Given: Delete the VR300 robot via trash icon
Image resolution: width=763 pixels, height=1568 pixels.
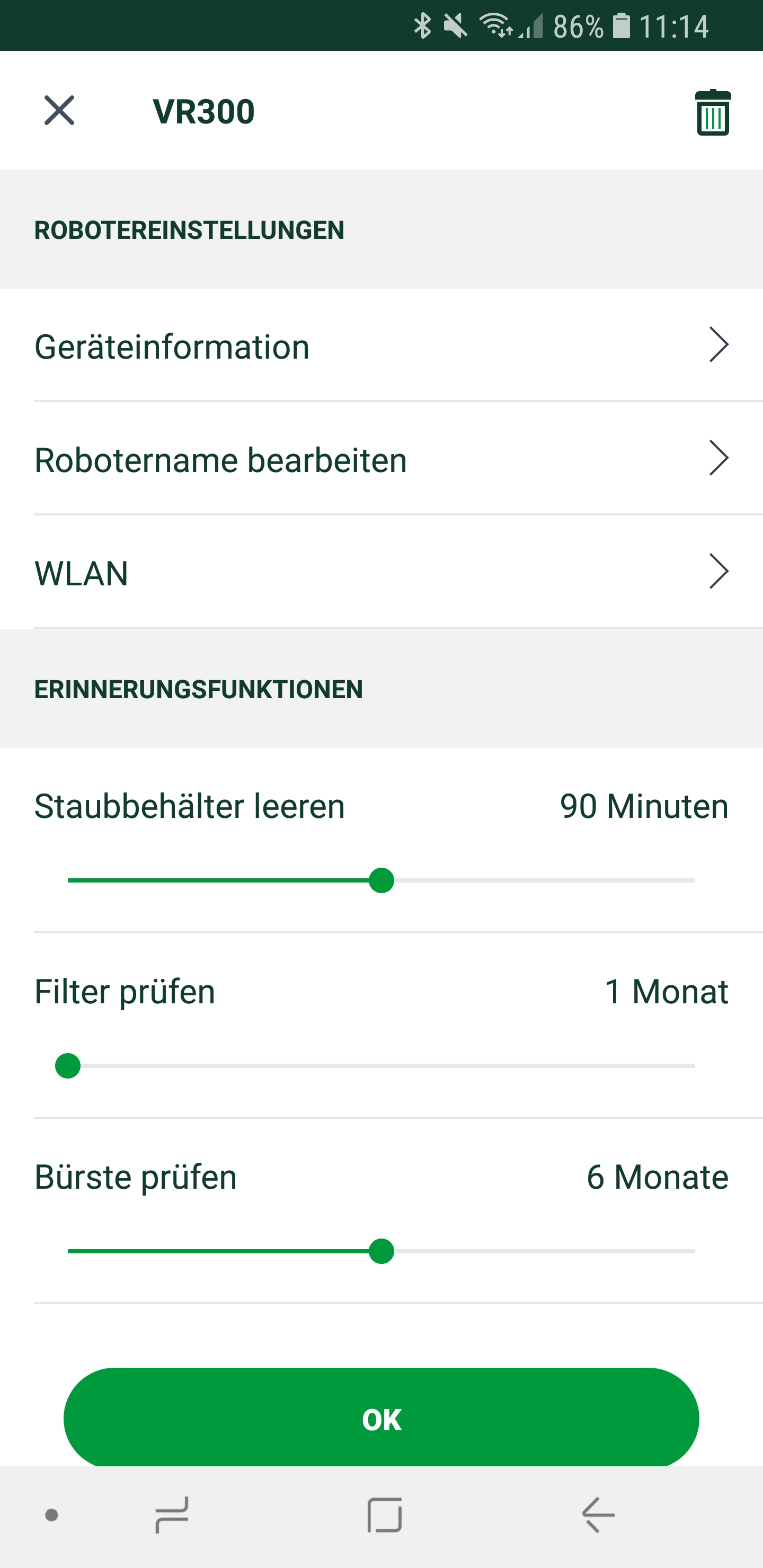Looking at the screenshot, I should tap(713, 113).
